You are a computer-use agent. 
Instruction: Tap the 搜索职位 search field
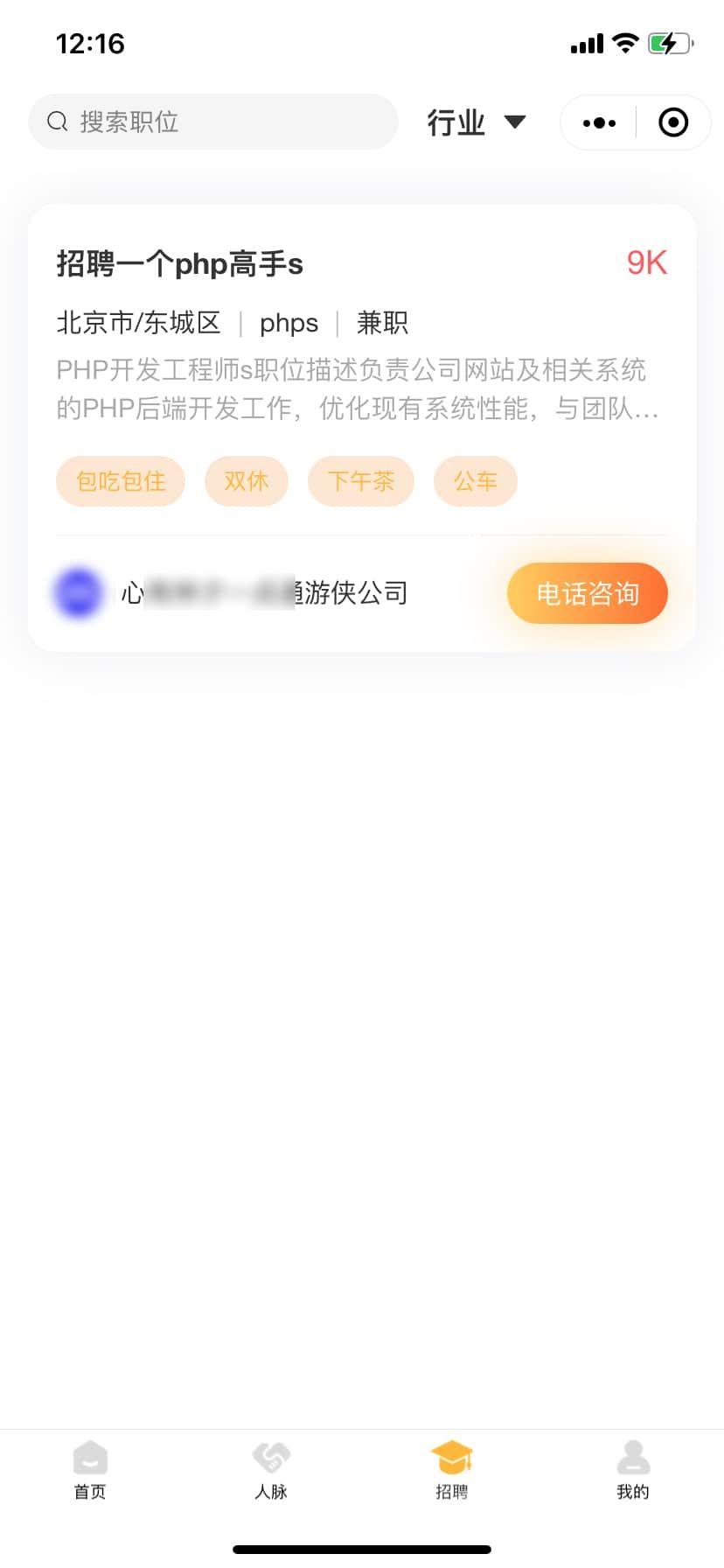213,122
